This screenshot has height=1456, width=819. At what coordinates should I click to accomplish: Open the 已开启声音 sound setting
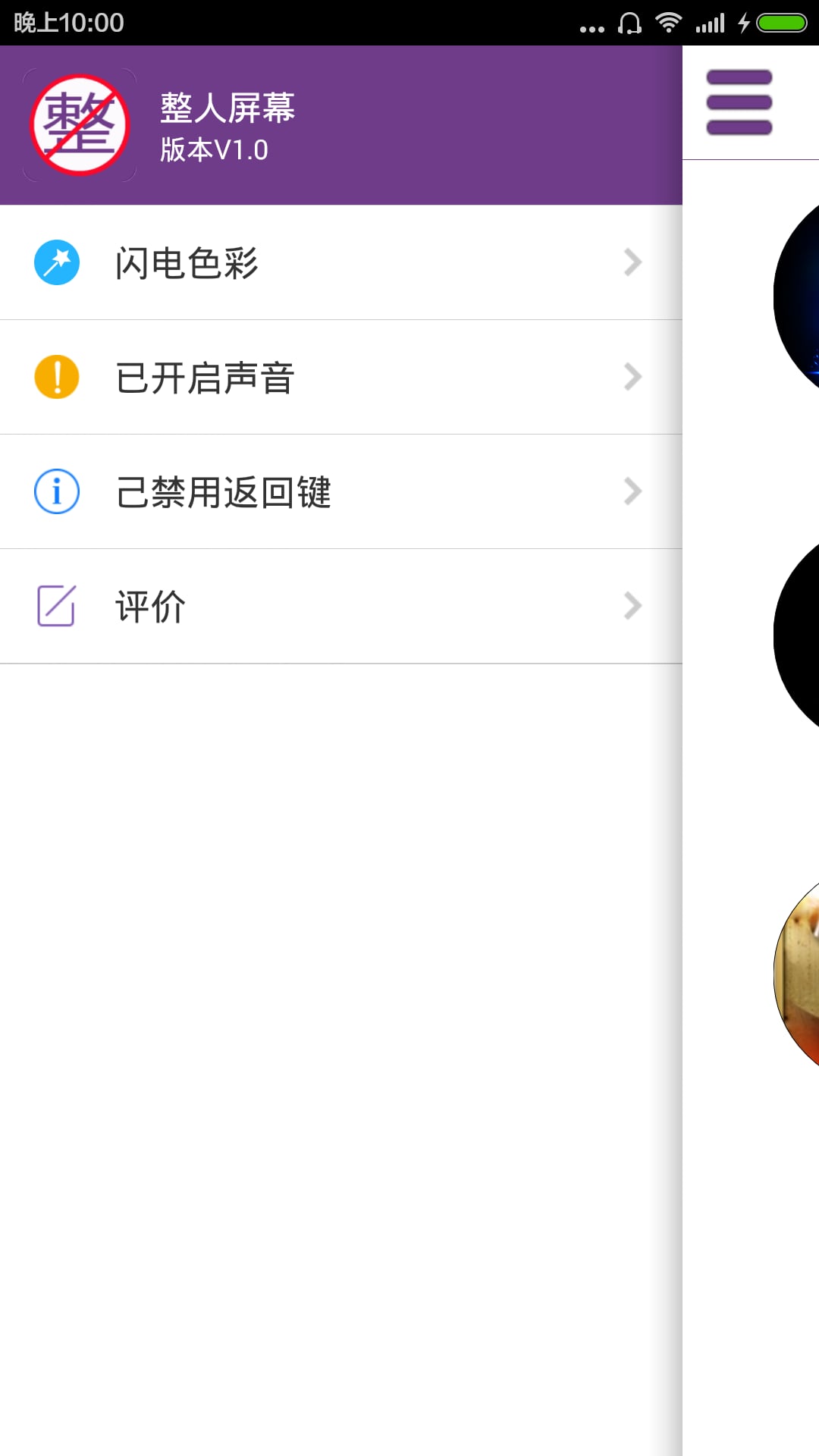click(x=341, y=377)
